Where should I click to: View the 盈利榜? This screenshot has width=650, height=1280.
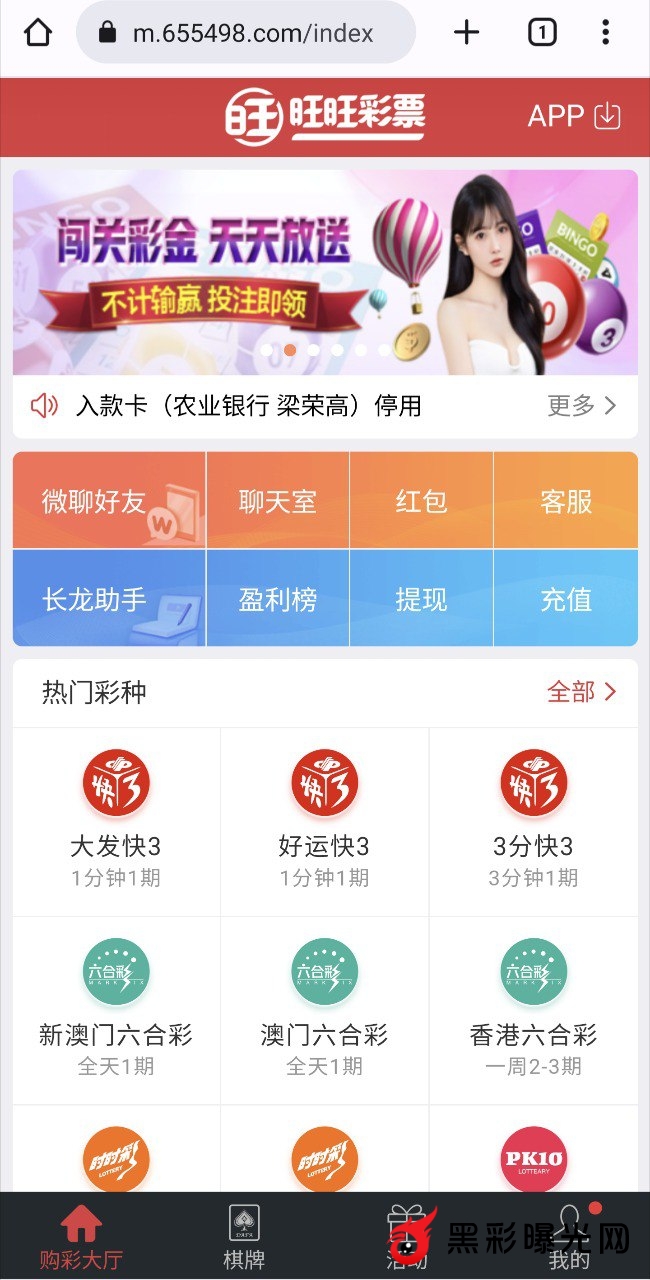(277, 599)
